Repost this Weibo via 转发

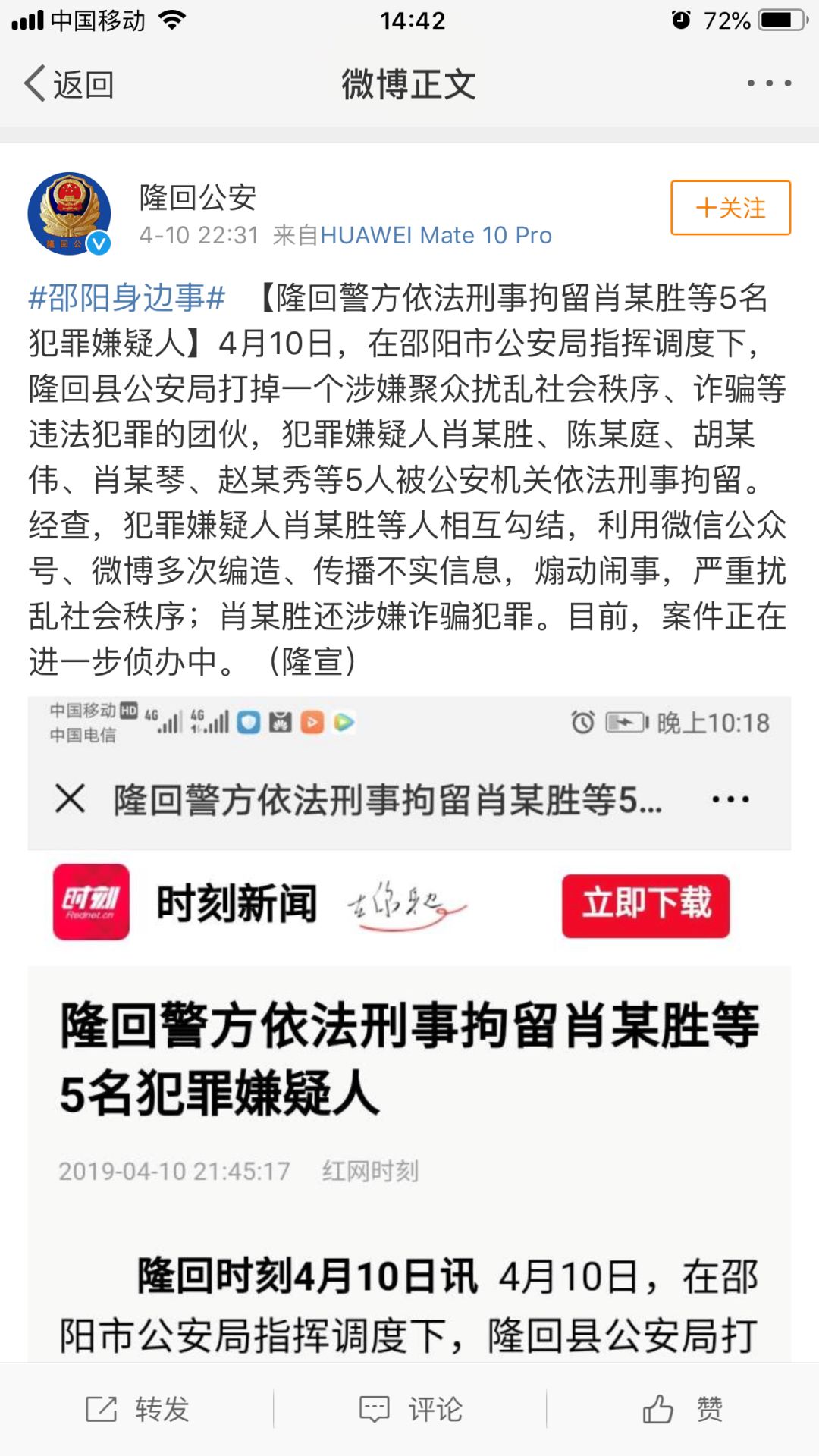click(x=137, y=1409)
